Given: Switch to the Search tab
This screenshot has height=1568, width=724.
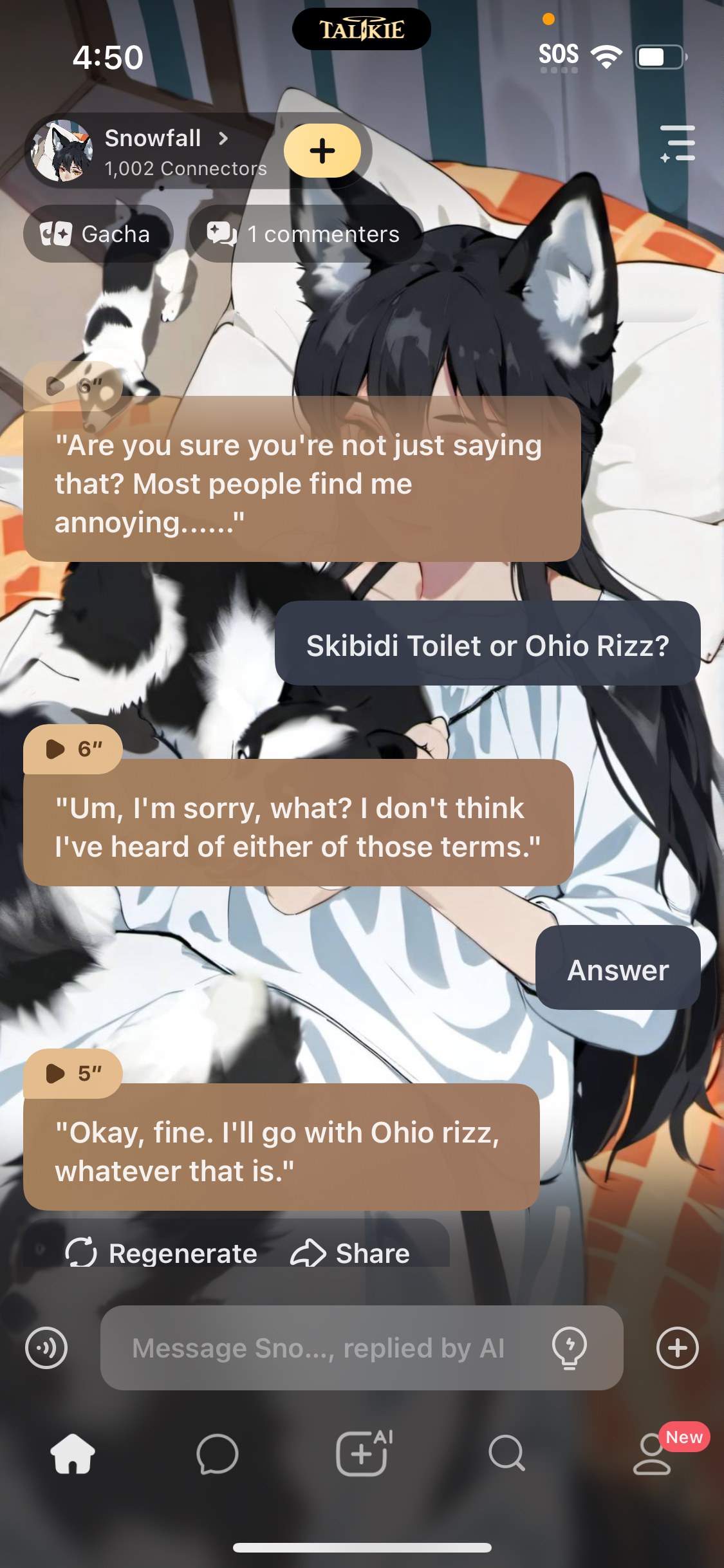Looking at the screenshot, I should click(x=507, y=1453).
